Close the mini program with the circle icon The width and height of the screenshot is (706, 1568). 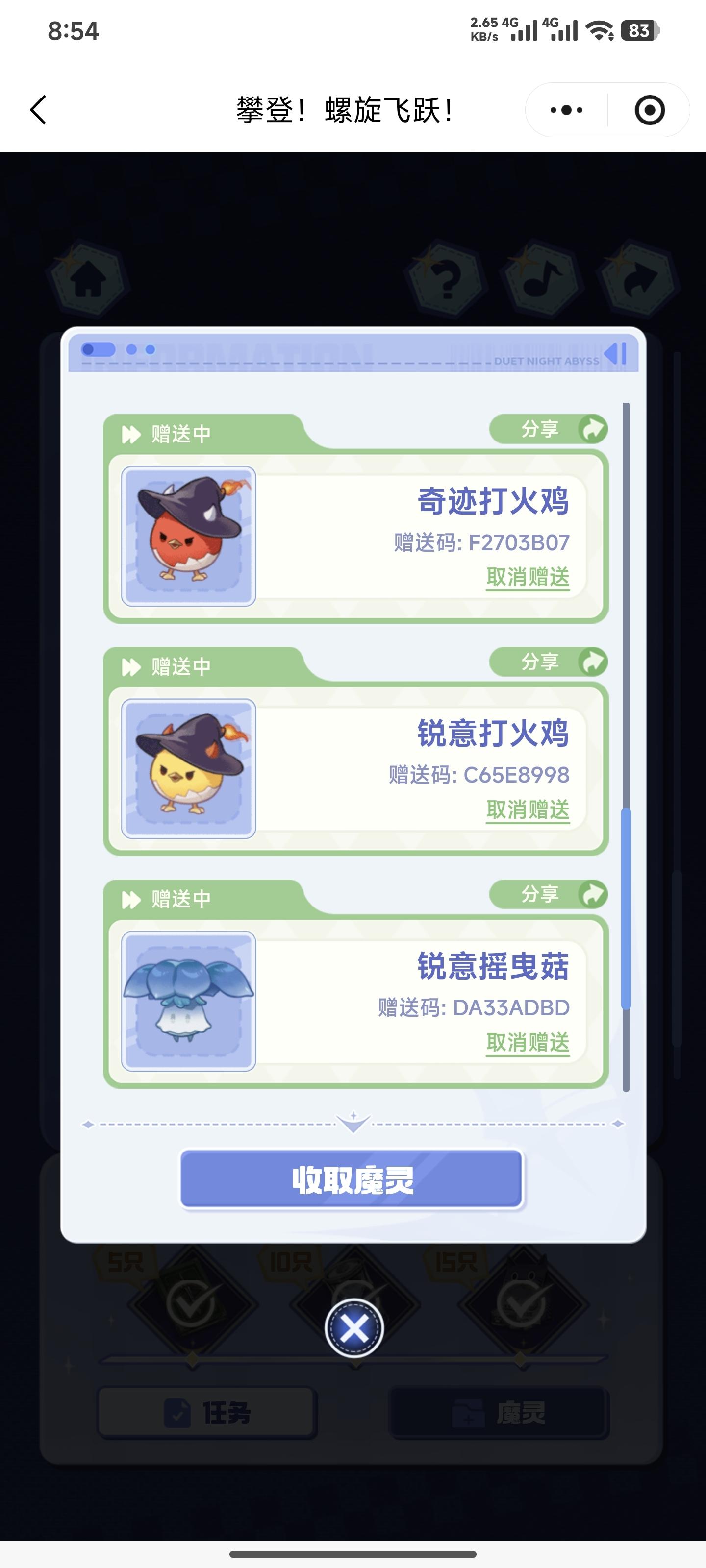649,110
